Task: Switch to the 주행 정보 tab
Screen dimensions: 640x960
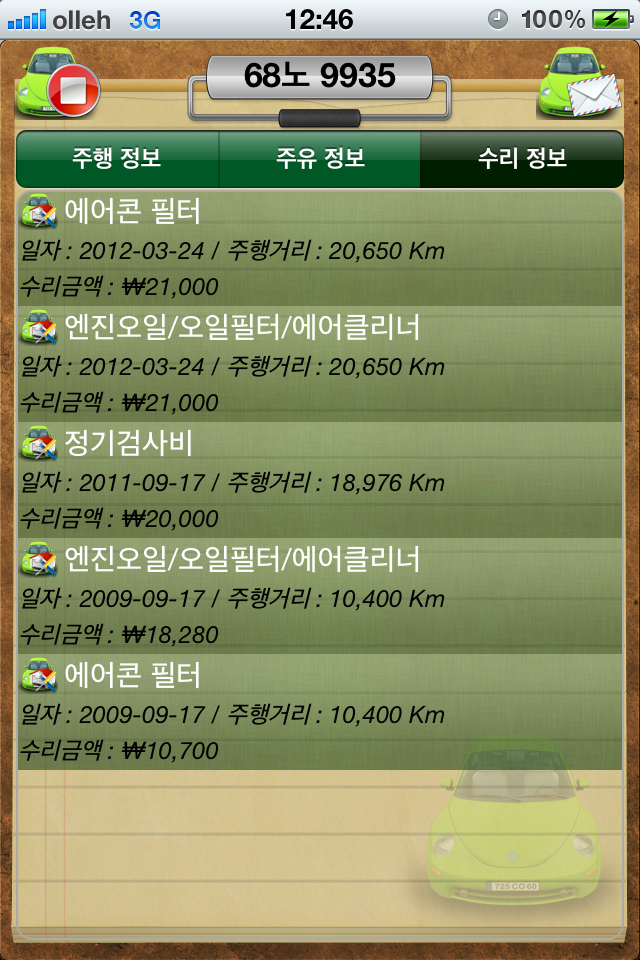Action: [117, 158]
